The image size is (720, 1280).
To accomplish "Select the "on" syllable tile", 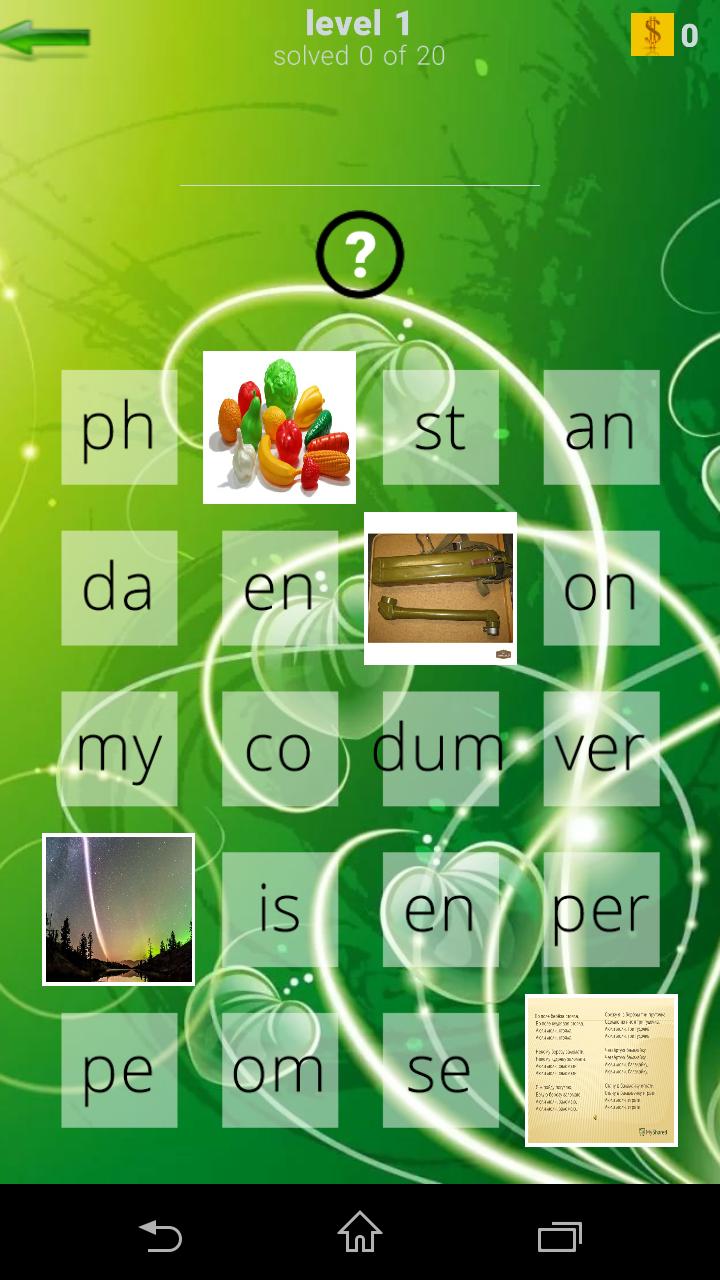I will click(x=601, y=588).
